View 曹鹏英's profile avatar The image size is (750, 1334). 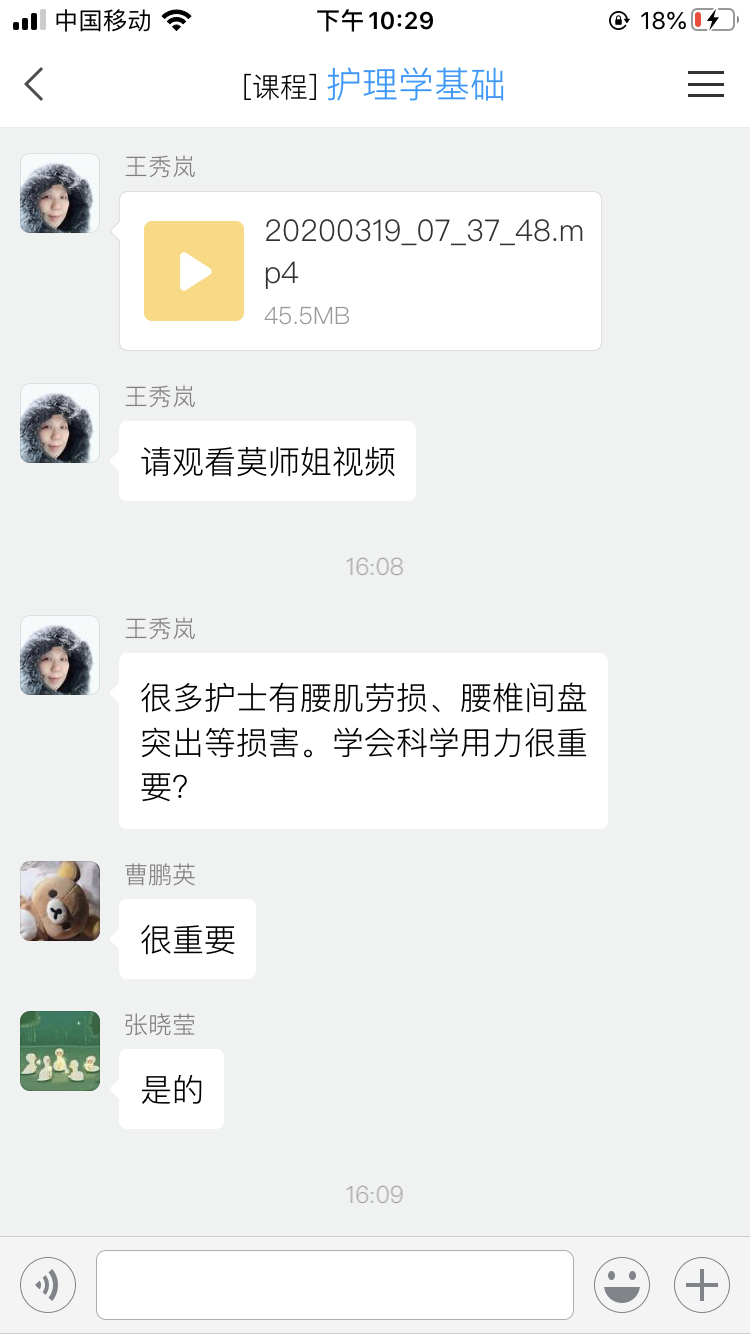(60, 901)
